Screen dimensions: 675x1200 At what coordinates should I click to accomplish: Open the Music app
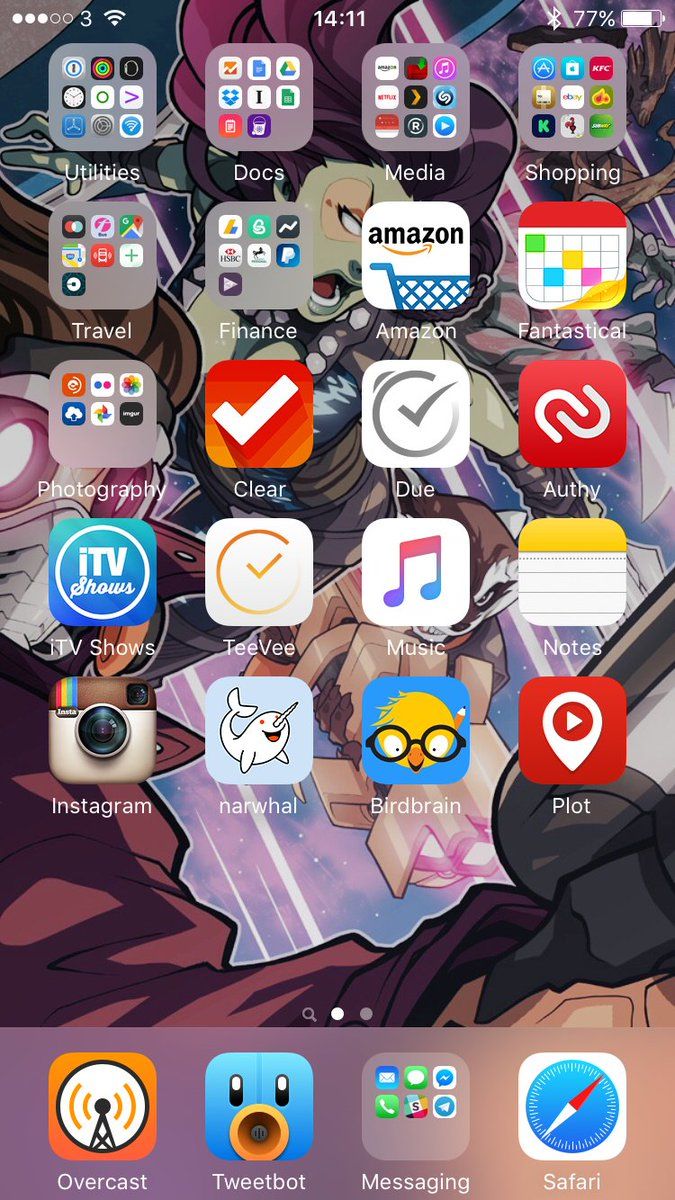[x=415, y=572]
